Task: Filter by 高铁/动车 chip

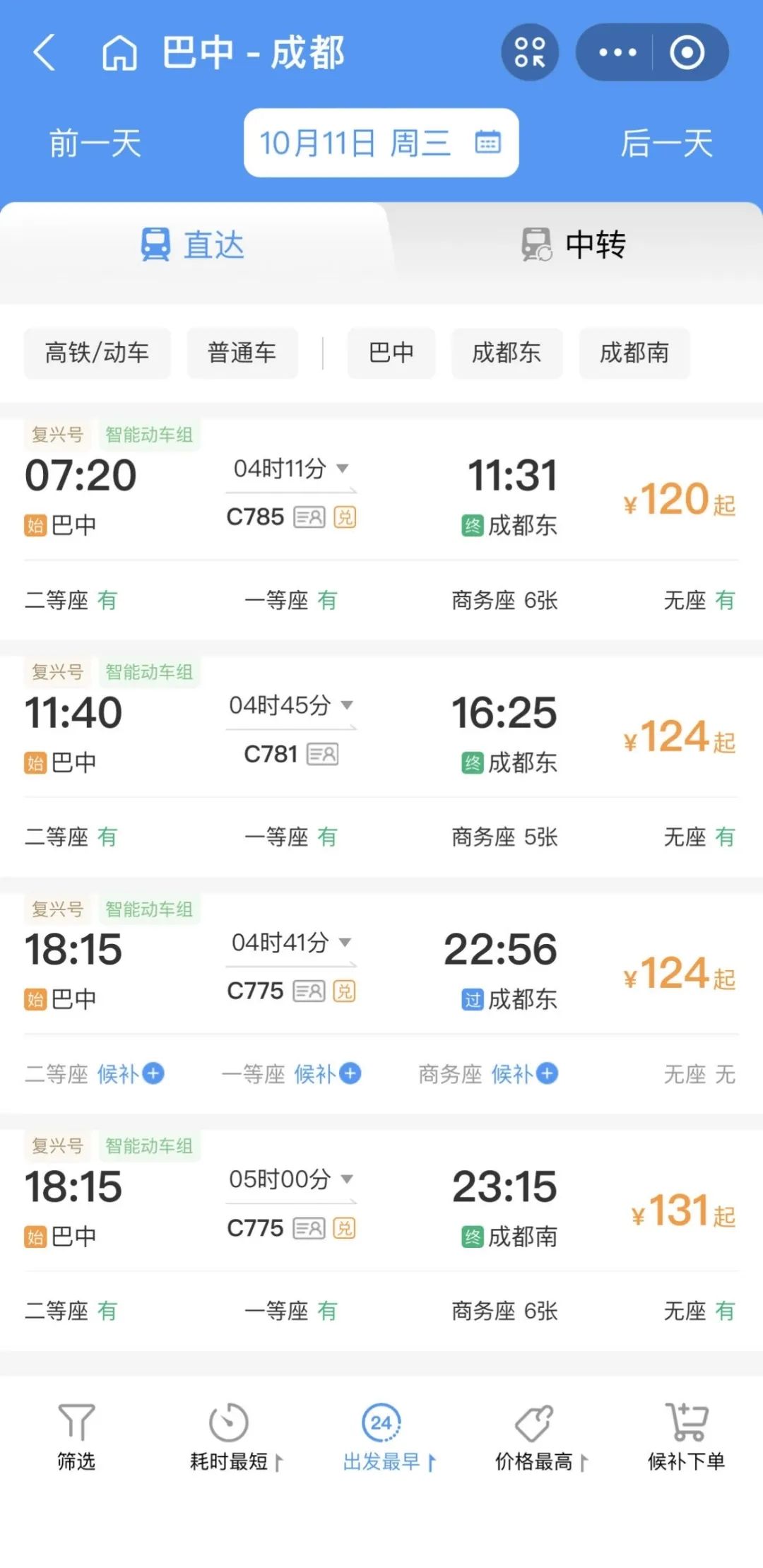Action: 97,353
